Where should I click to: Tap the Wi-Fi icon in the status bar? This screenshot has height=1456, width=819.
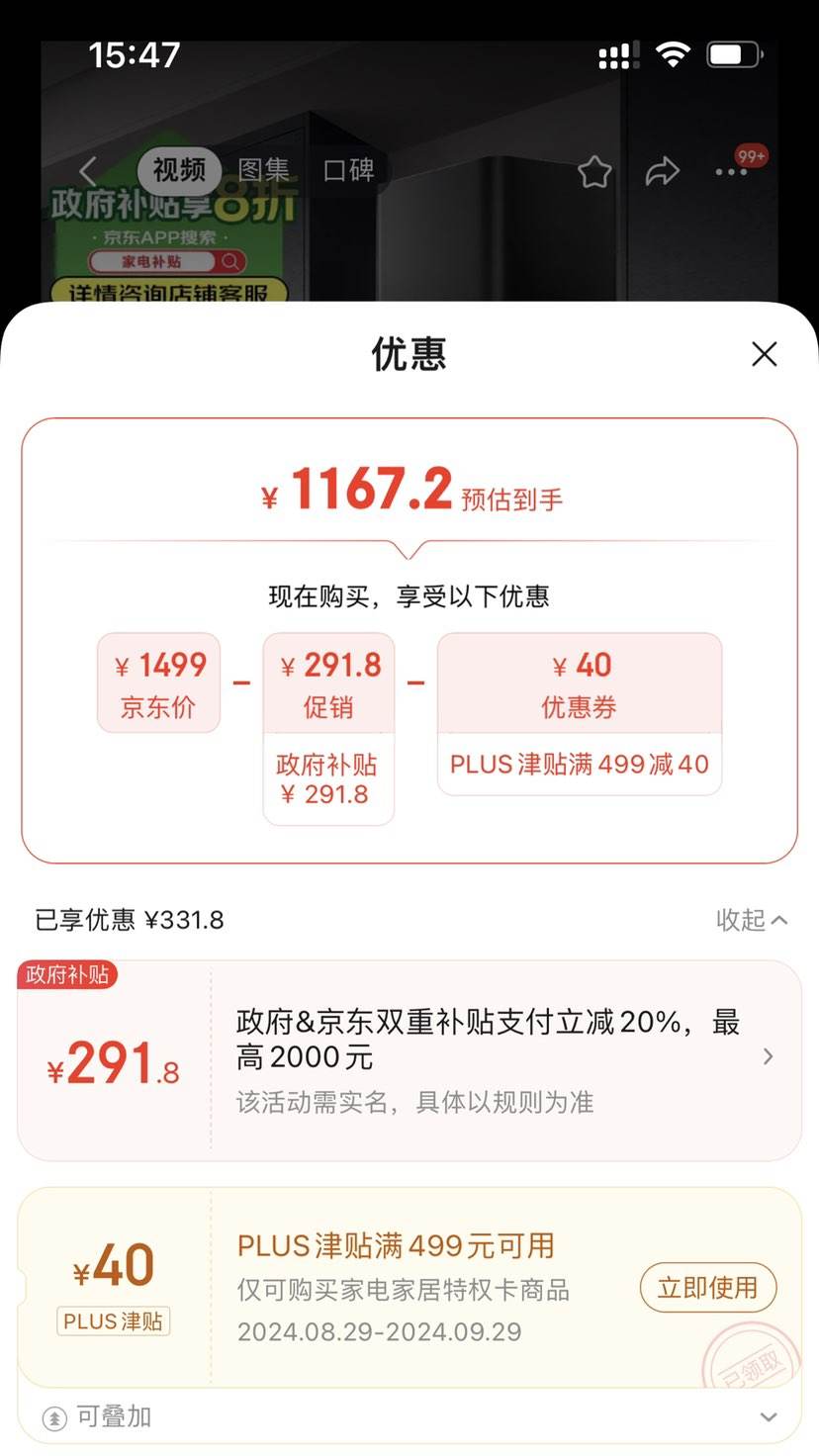point(674,54)
